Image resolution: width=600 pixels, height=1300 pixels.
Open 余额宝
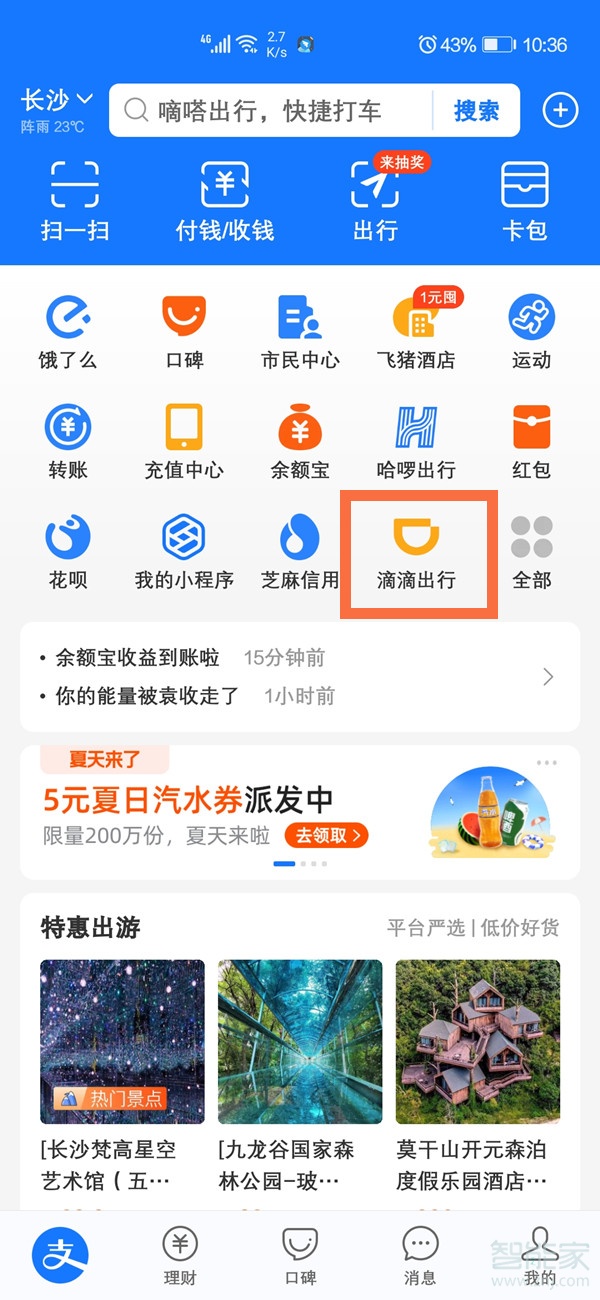point(300,441)
